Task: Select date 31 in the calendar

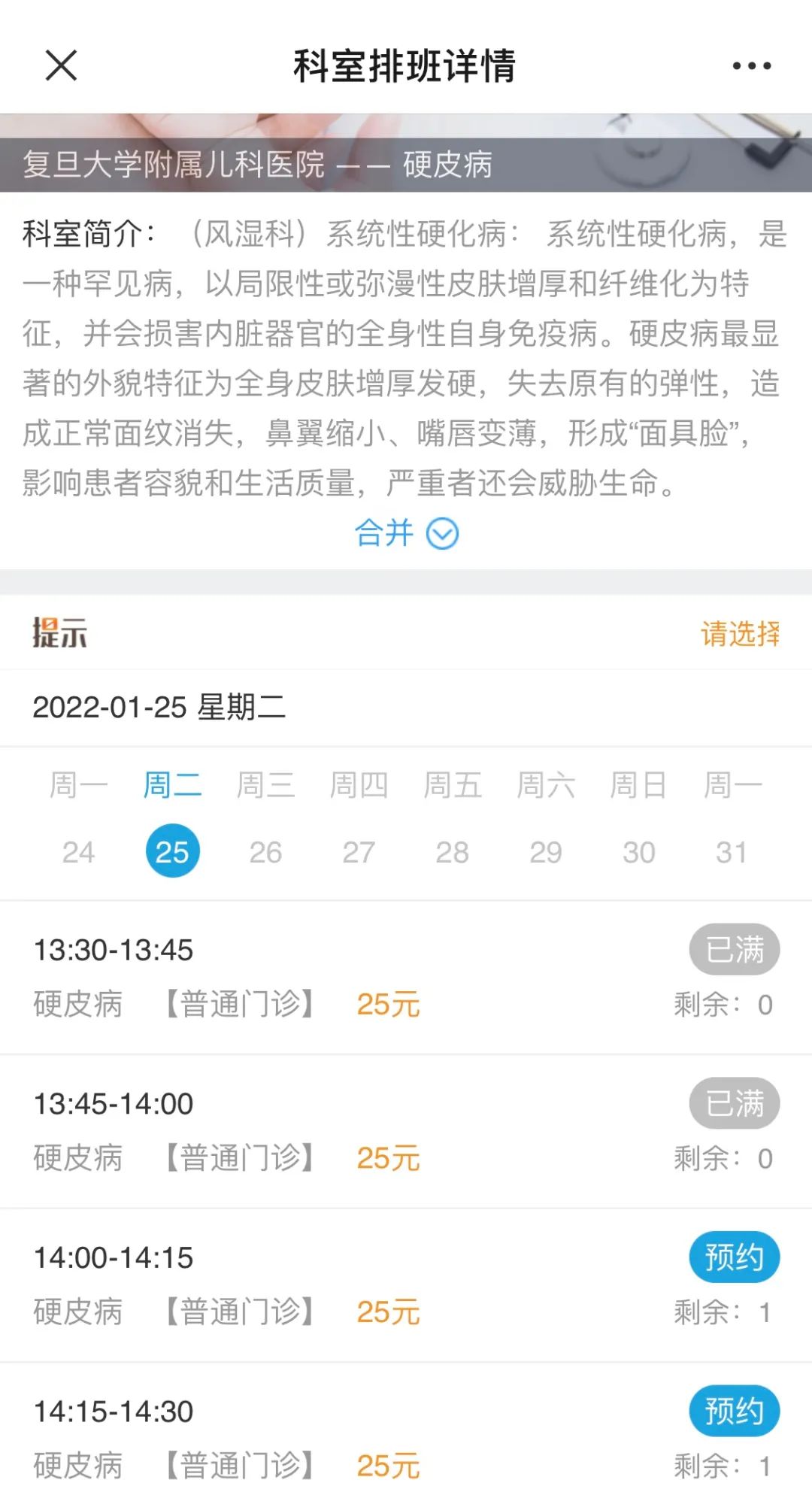Action: (x=733, y=852)
